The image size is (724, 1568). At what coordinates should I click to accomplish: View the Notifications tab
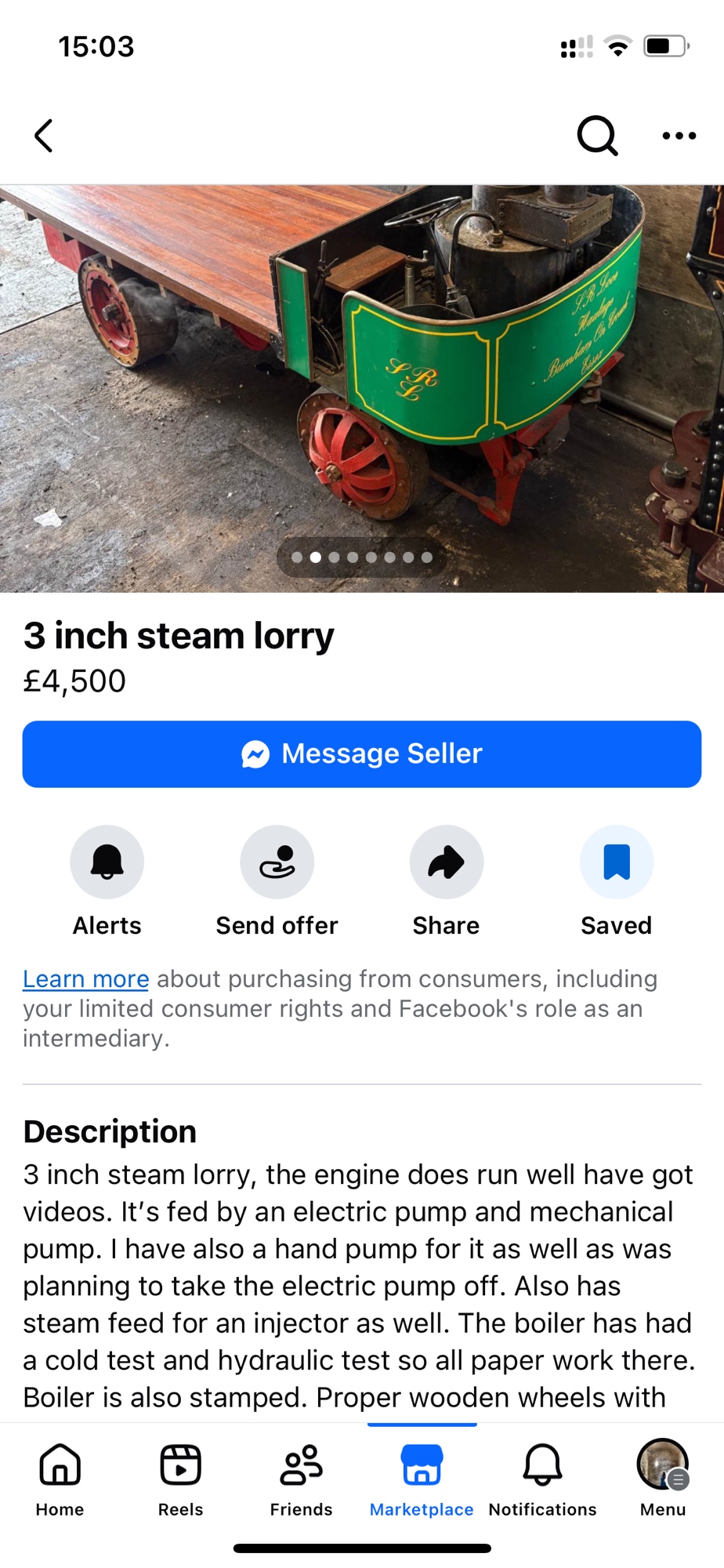(x=542, y=1478)
